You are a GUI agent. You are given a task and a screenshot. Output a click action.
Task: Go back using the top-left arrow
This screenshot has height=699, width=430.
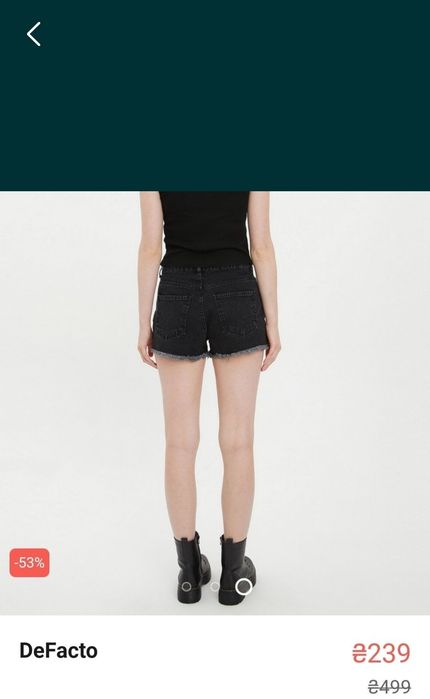33,34
